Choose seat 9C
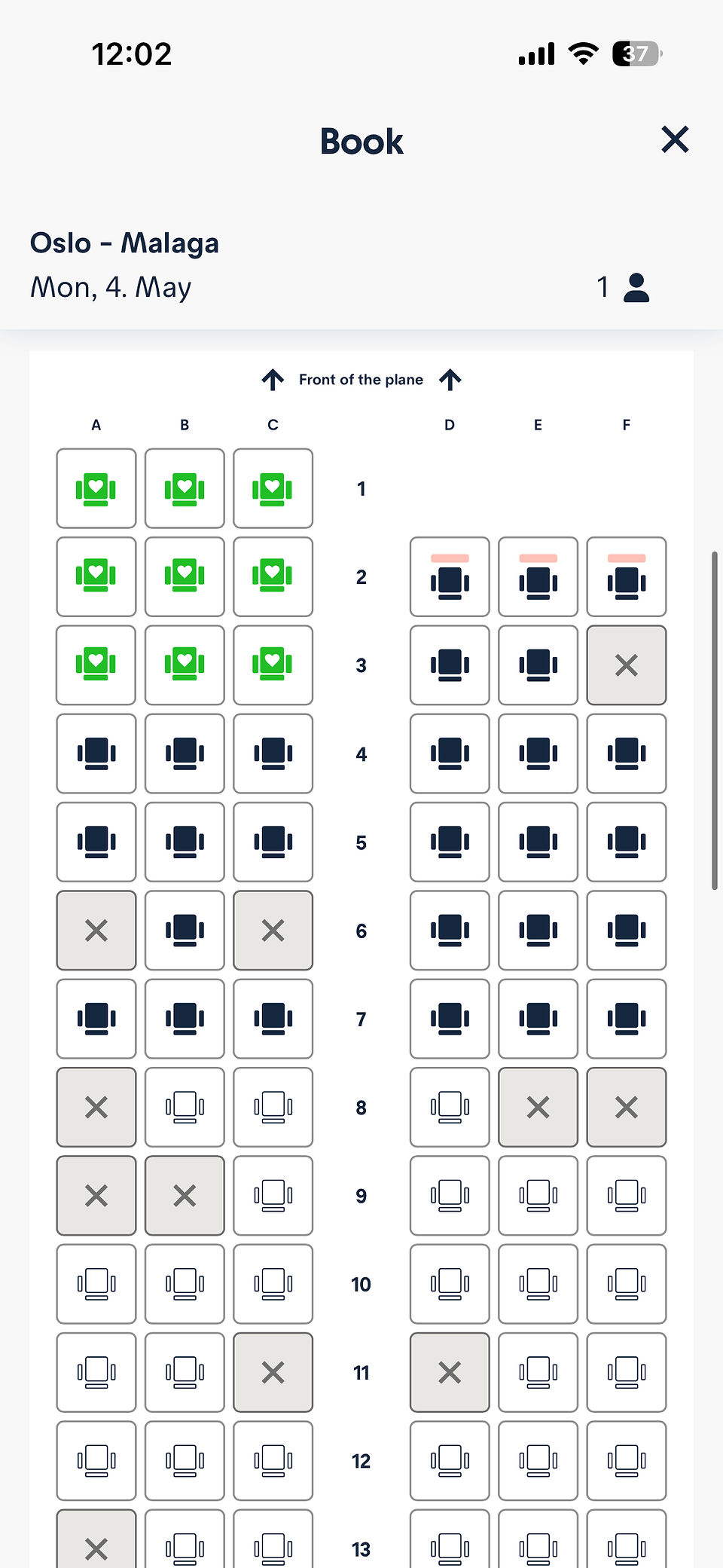 click(x=273, y=1195)
